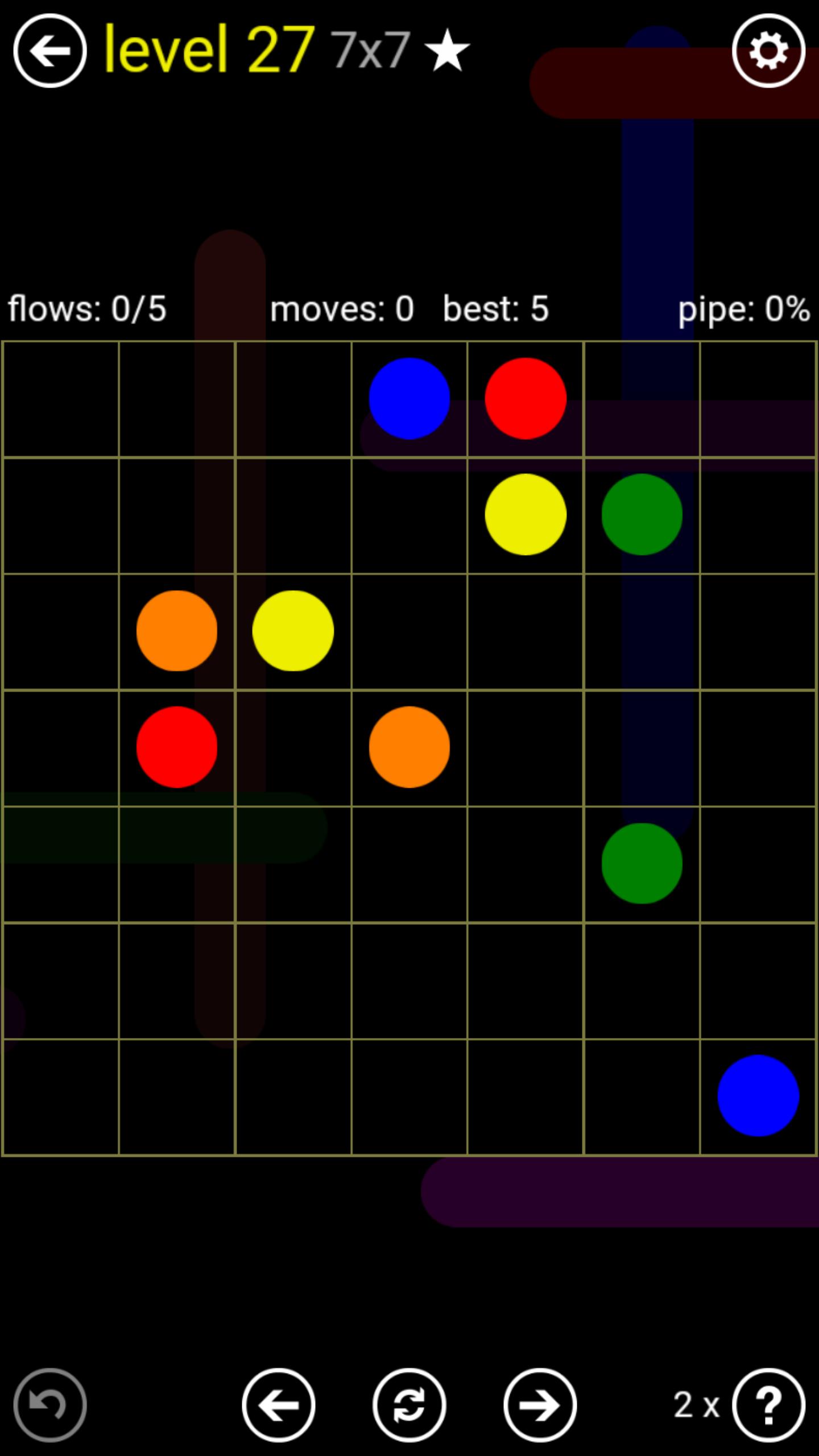This screenshot has width=819, height=1456.
Task: Use a hint with the question mark
Action: (x=768, y=1405)
